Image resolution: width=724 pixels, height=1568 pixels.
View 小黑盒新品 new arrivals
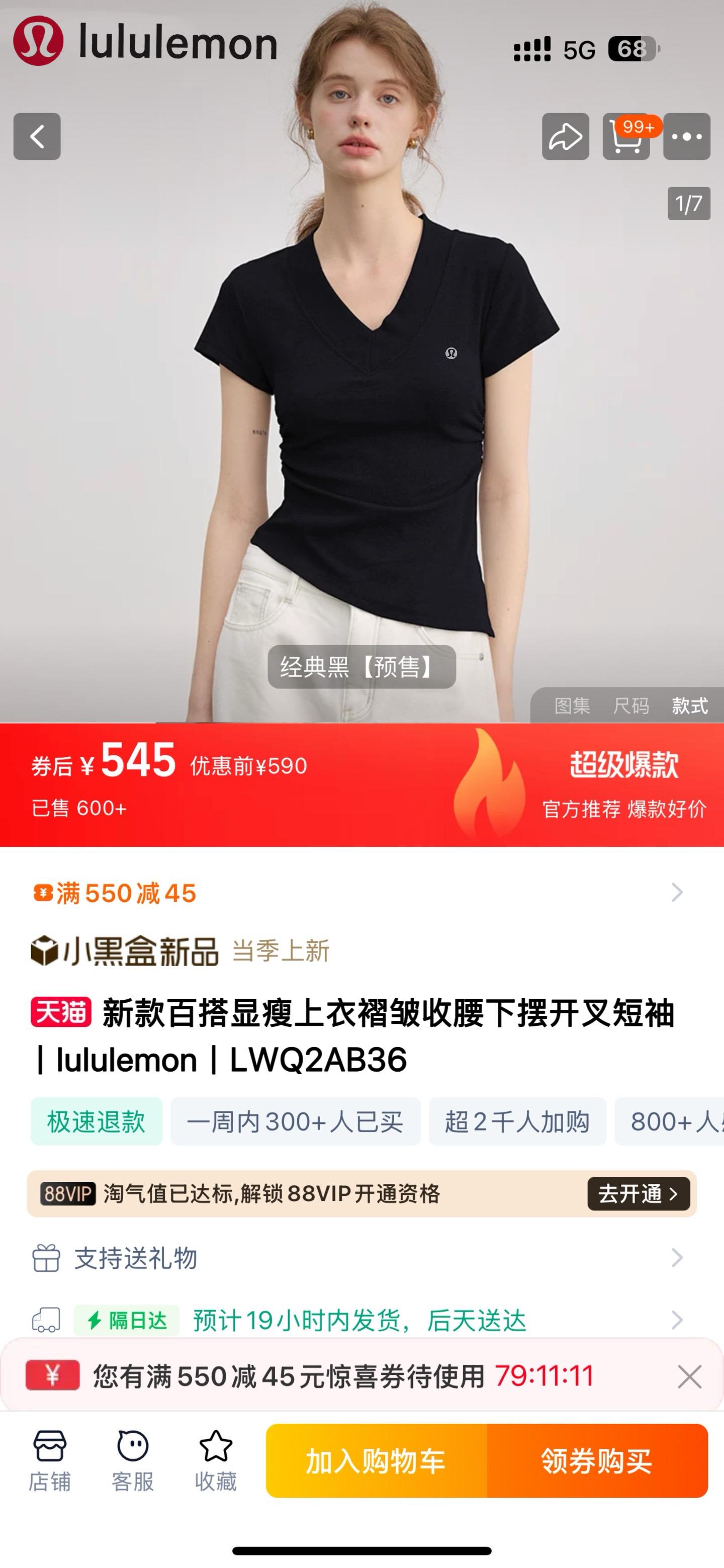(125, 951)
